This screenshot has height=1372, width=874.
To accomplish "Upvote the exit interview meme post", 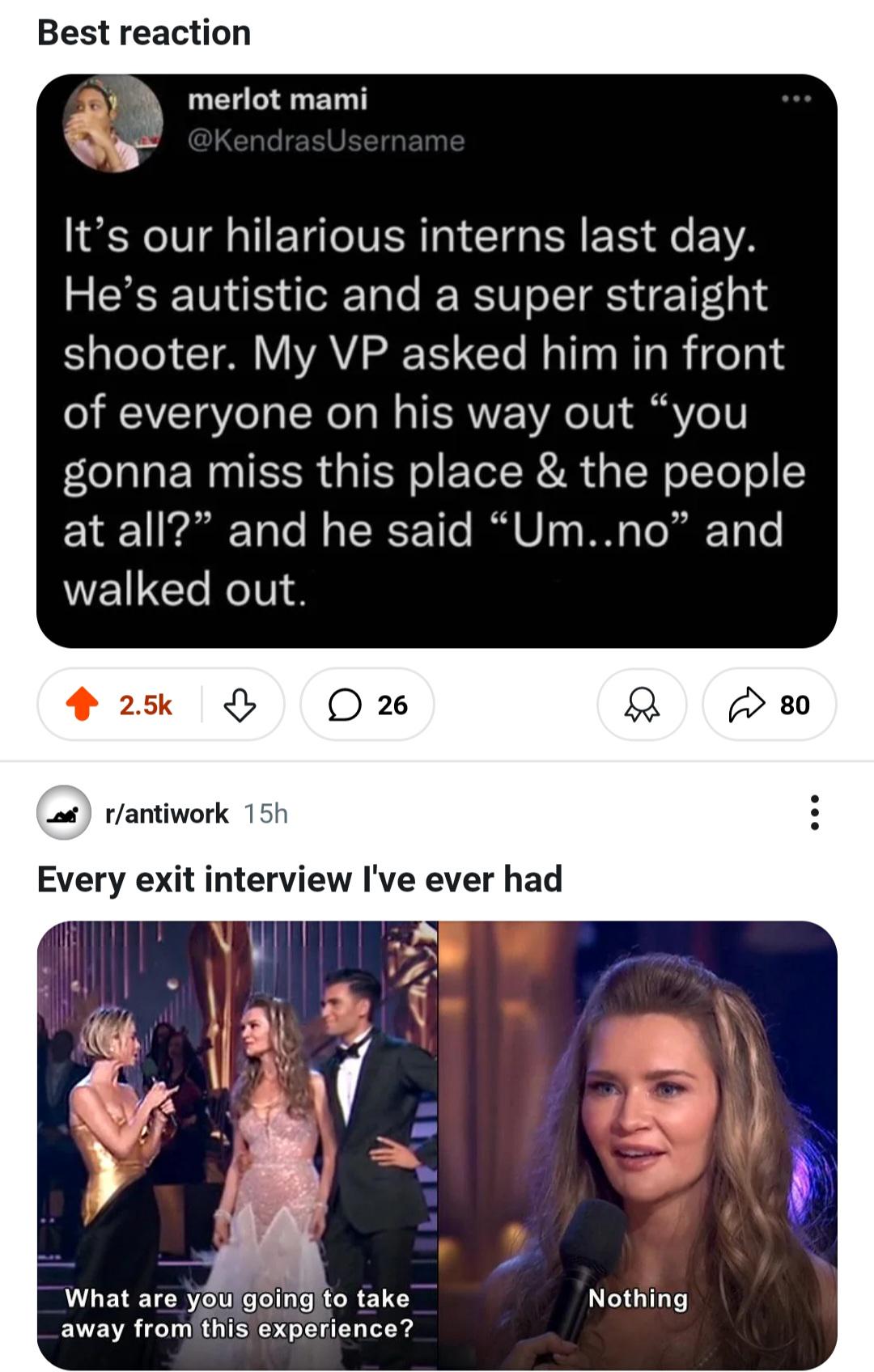I will click(x=84, y=705).
